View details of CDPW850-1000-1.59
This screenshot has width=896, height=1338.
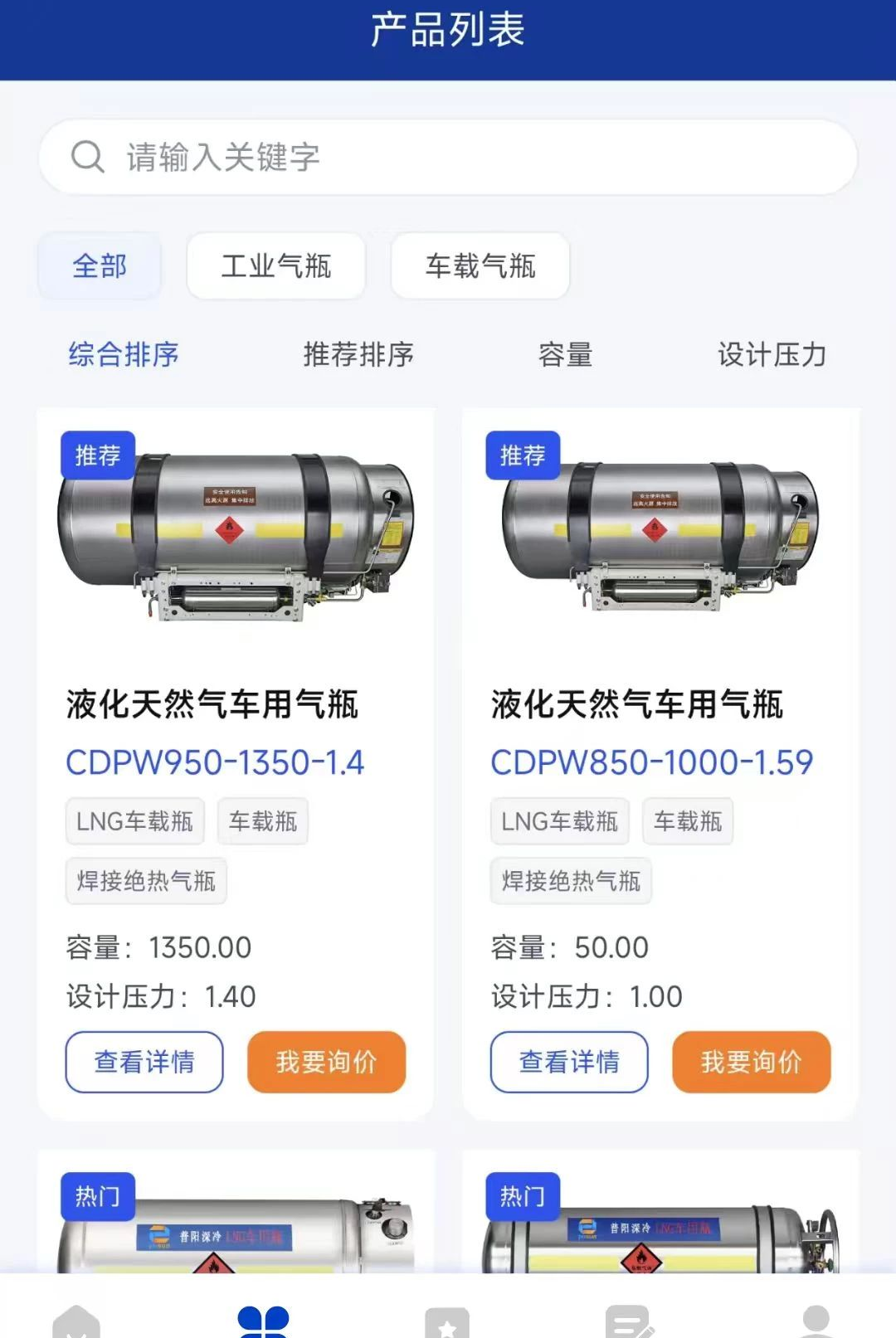click(569, 1062)
